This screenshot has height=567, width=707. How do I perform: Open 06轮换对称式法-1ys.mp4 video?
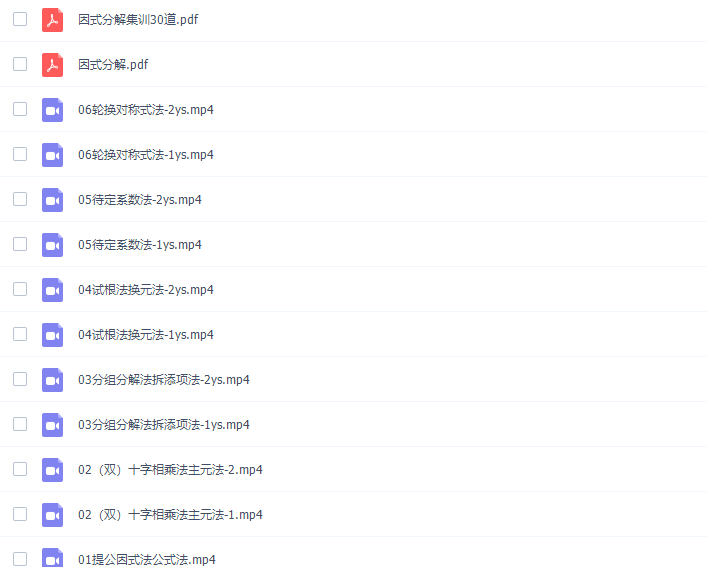coord(145,154)
